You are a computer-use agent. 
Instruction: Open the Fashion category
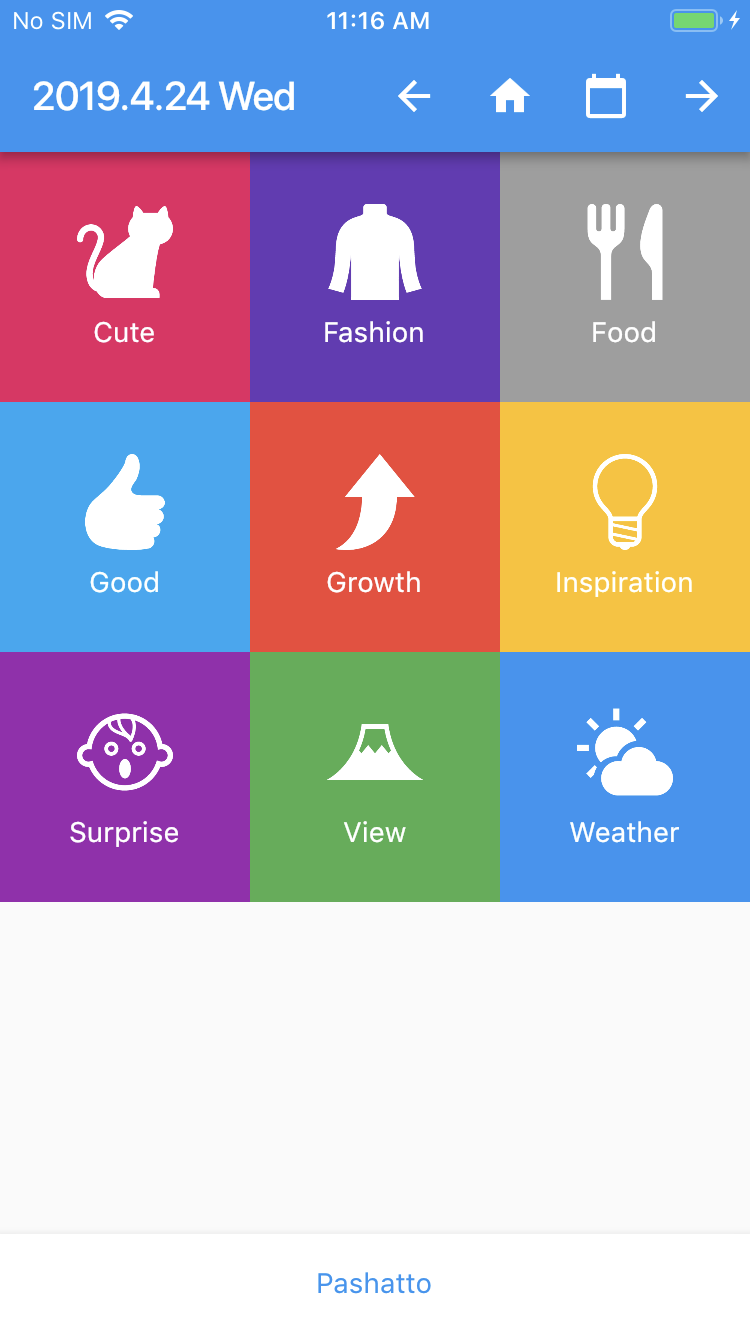375,277
